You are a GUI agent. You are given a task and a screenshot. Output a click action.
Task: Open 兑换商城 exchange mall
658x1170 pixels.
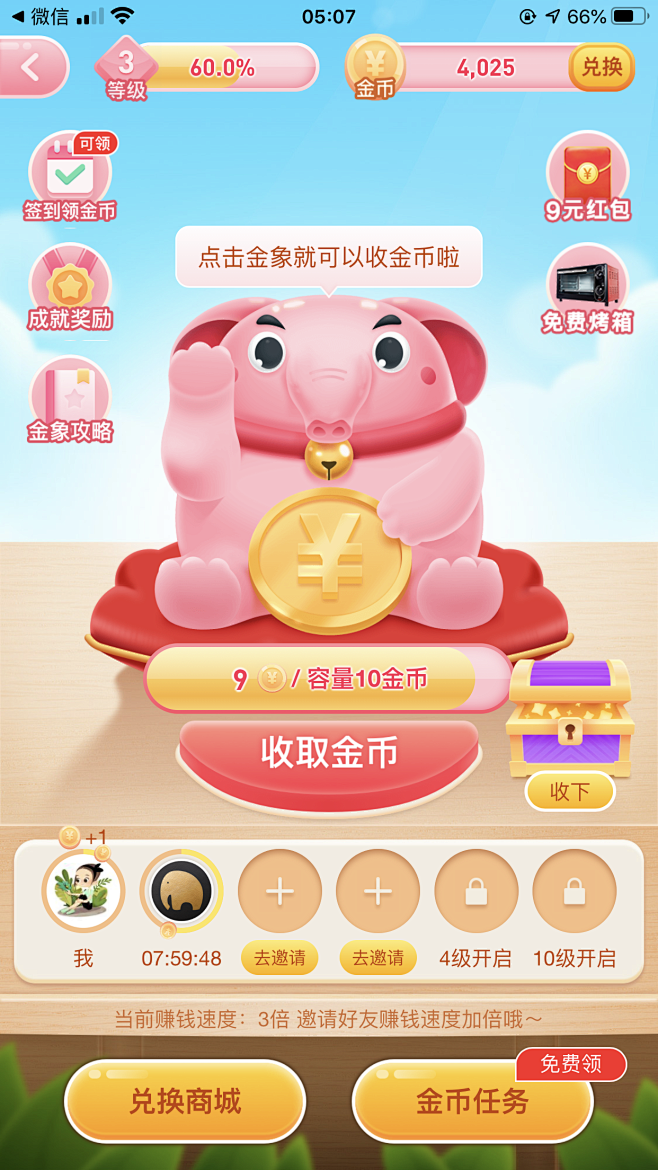tap(185, 1101)
